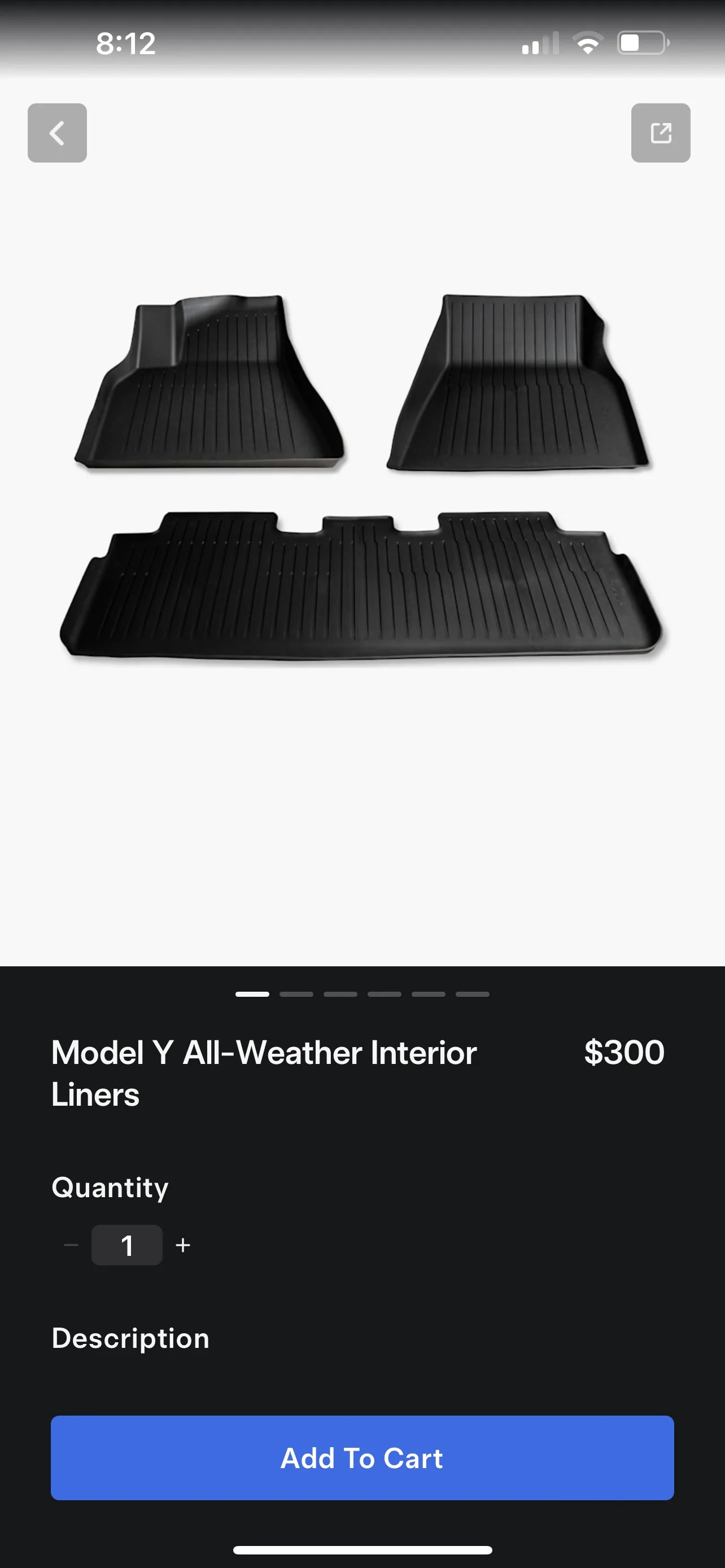
Task: Expand the Description section
Action: click(131, 1338)
